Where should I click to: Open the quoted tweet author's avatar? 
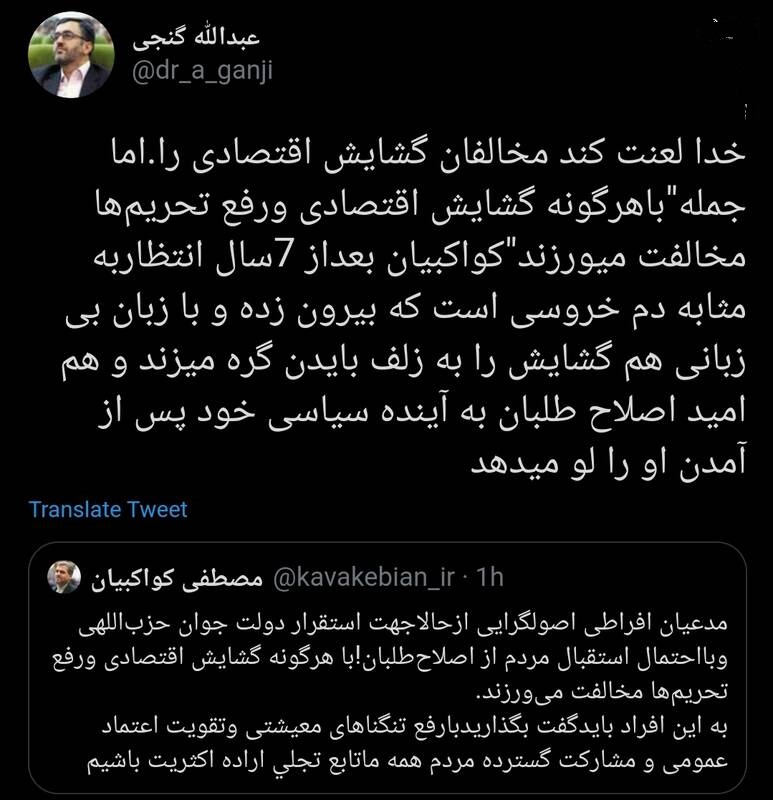(x=64, y=577)
